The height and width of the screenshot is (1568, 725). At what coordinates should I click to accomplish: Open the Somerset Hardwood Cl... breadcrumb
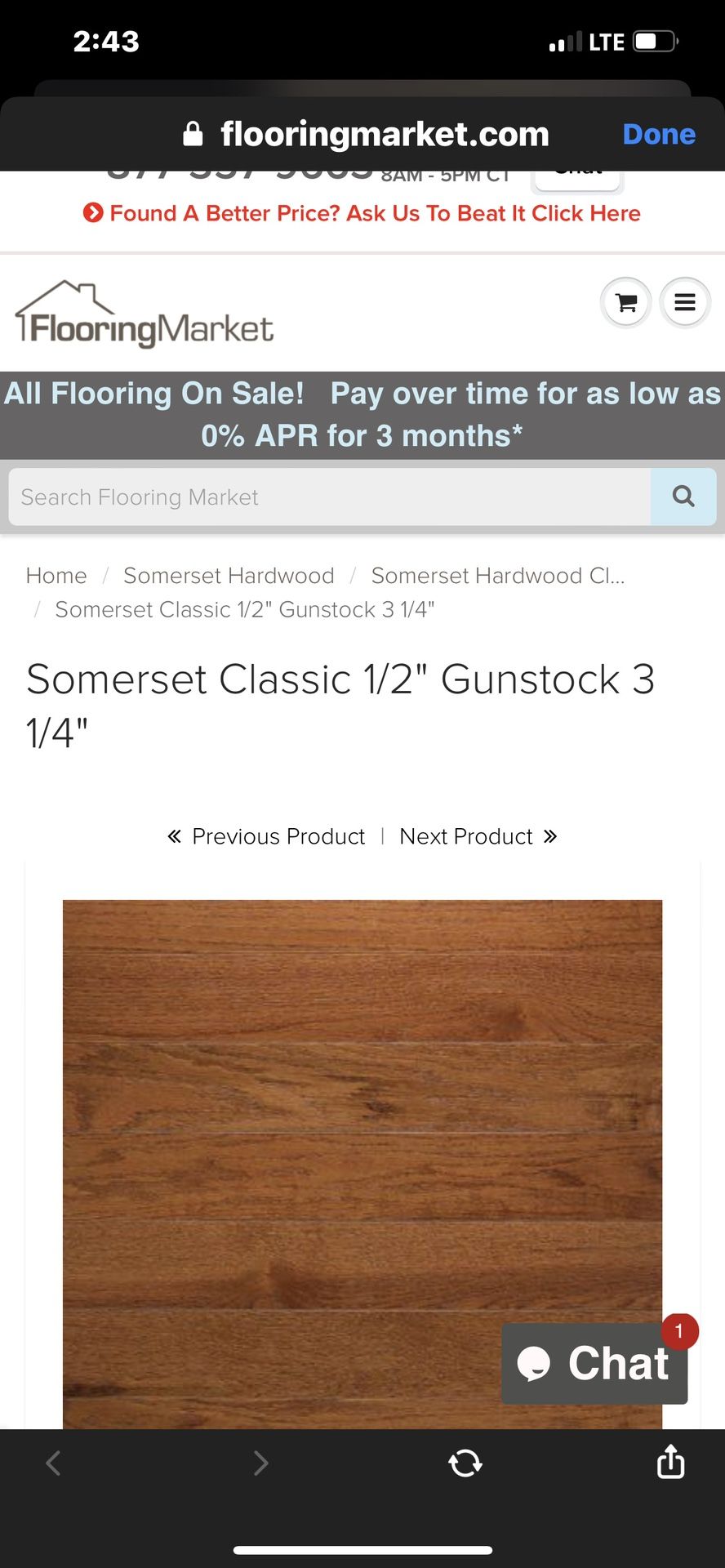click(x=497, y=576)
